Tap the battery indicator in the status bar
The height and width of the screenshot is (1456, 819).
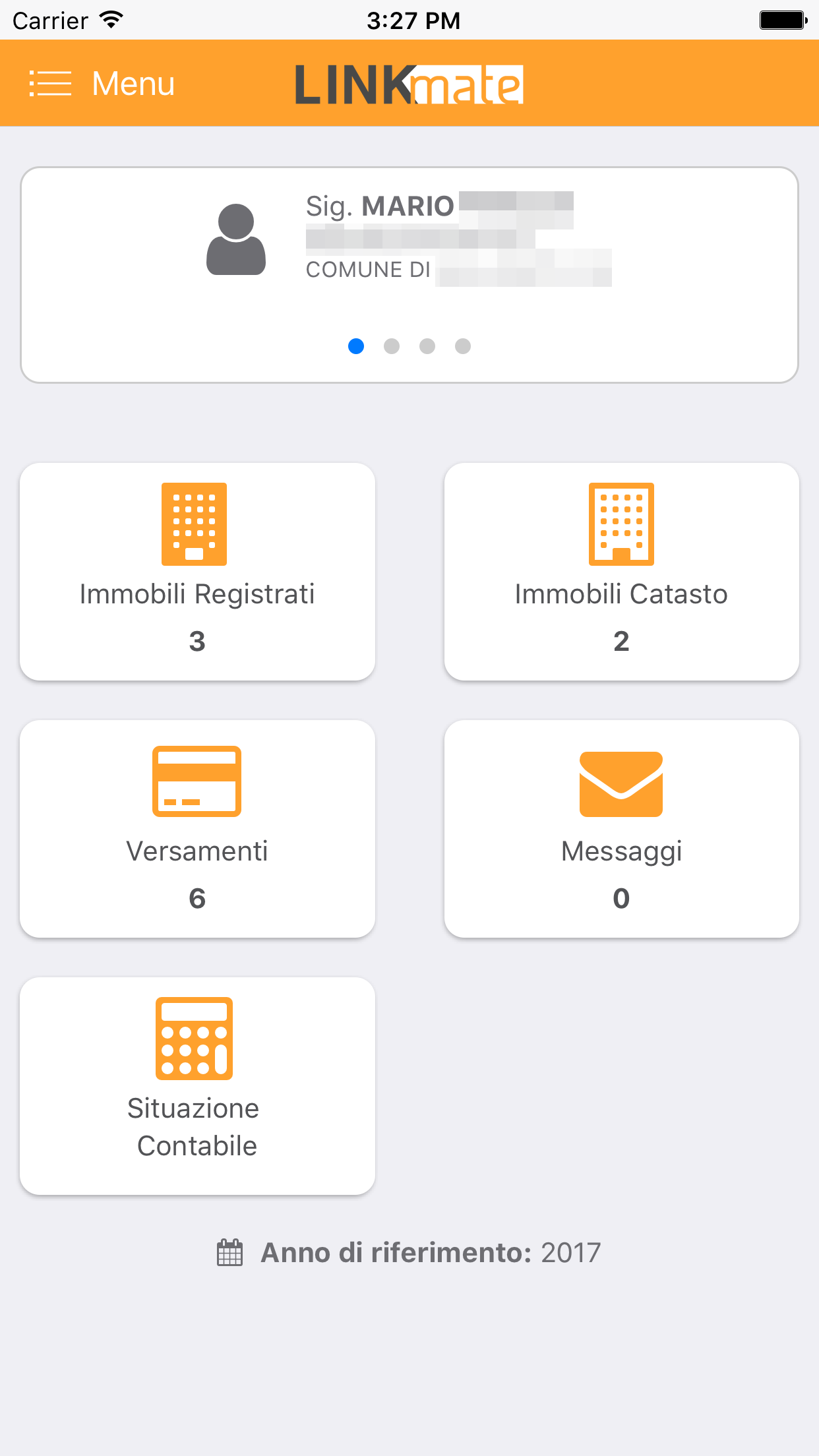[783, 18]
